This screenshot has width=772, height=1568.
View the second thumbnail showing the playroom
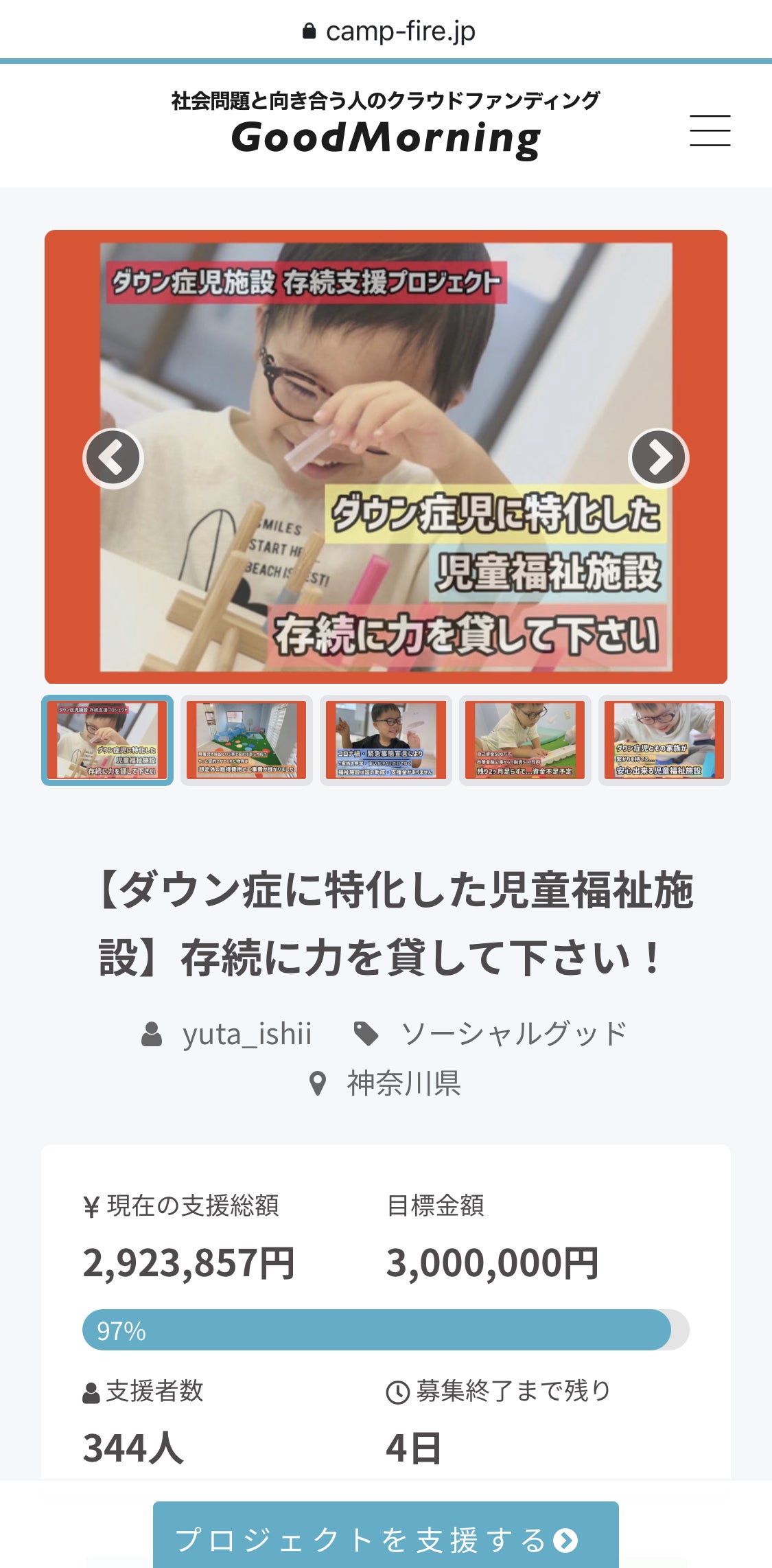tap(246, 740)
